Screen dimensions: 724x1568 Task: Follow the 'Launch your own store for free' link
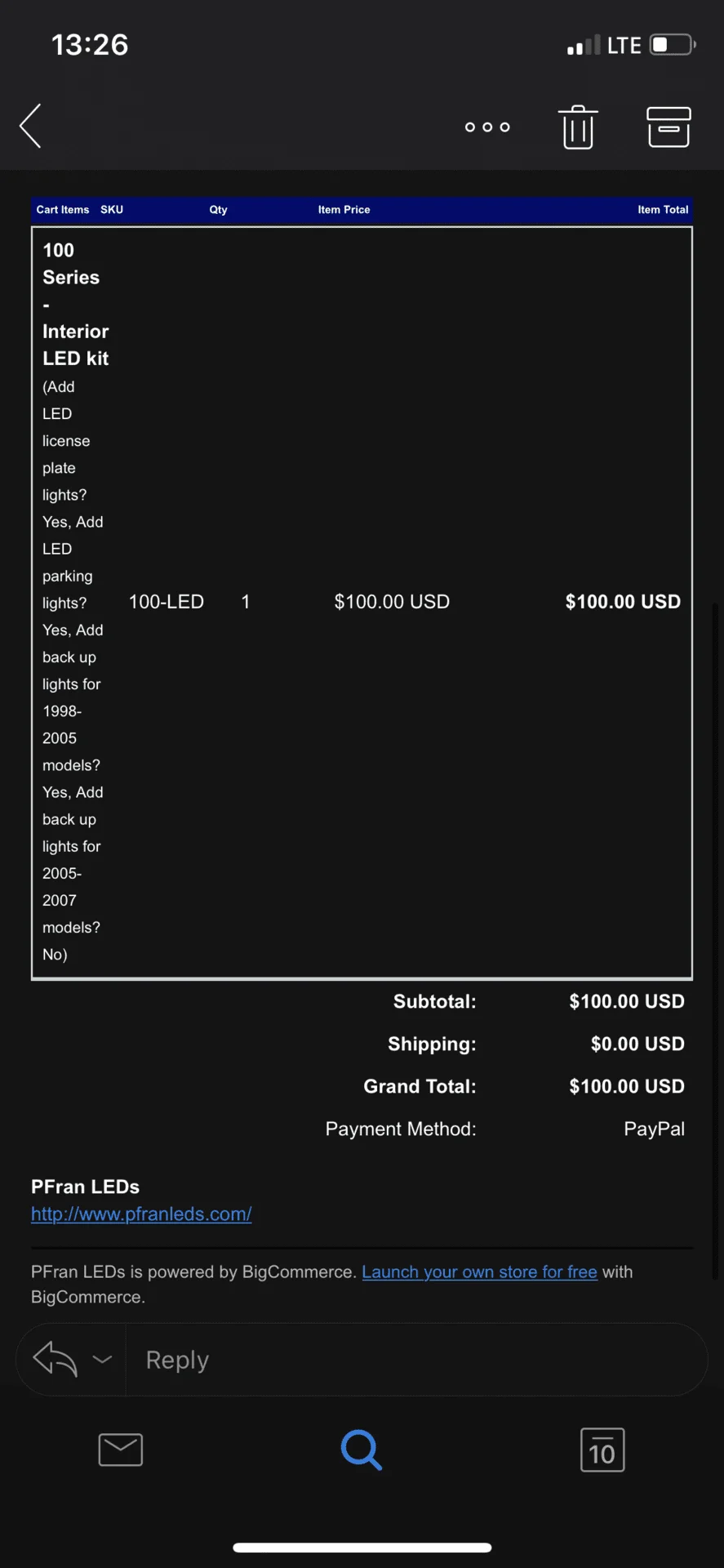coord(479,1272)
